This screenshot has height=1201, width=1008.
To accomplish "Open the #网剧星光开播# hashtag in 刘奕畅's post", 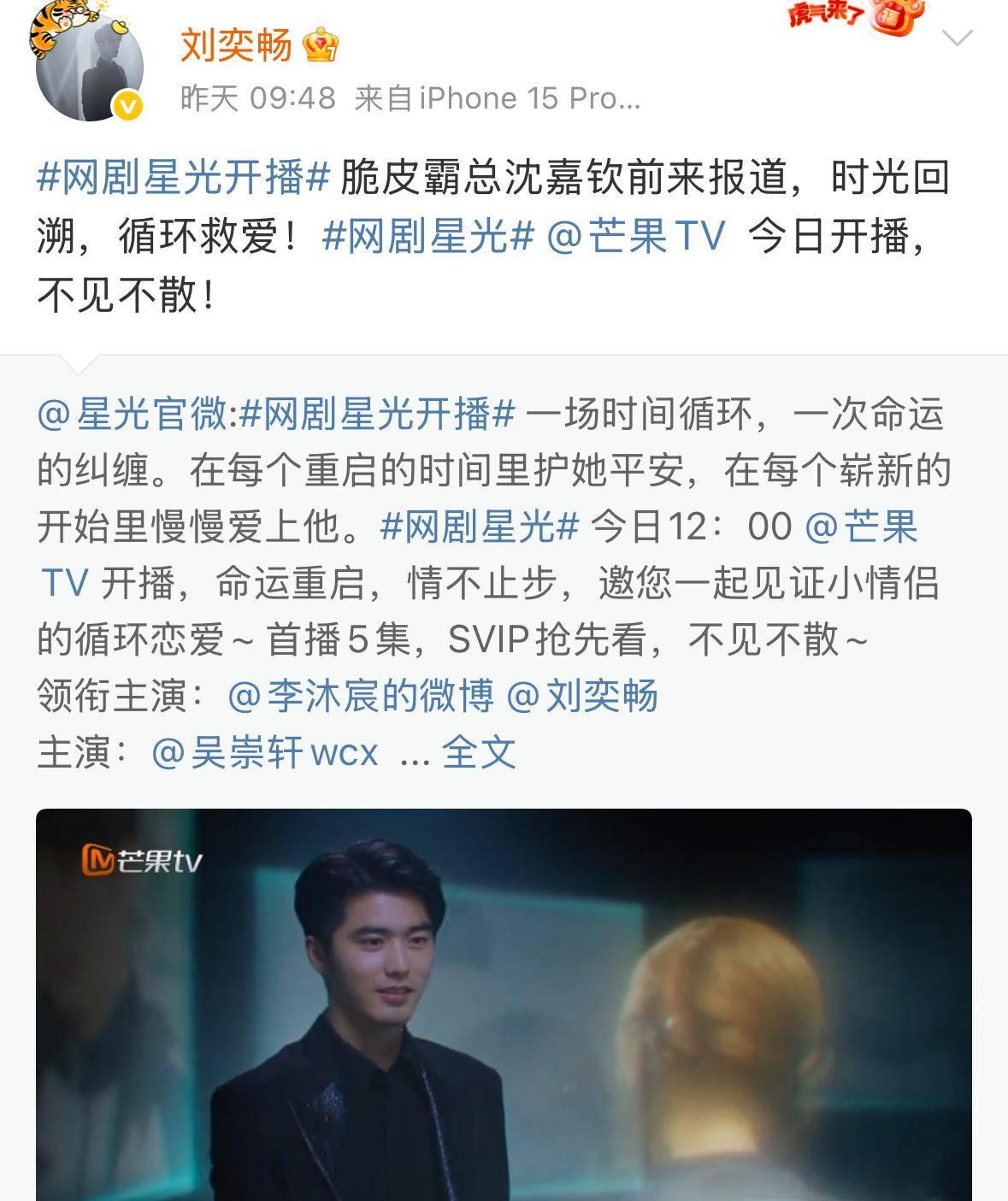I will tap(184, 179).
